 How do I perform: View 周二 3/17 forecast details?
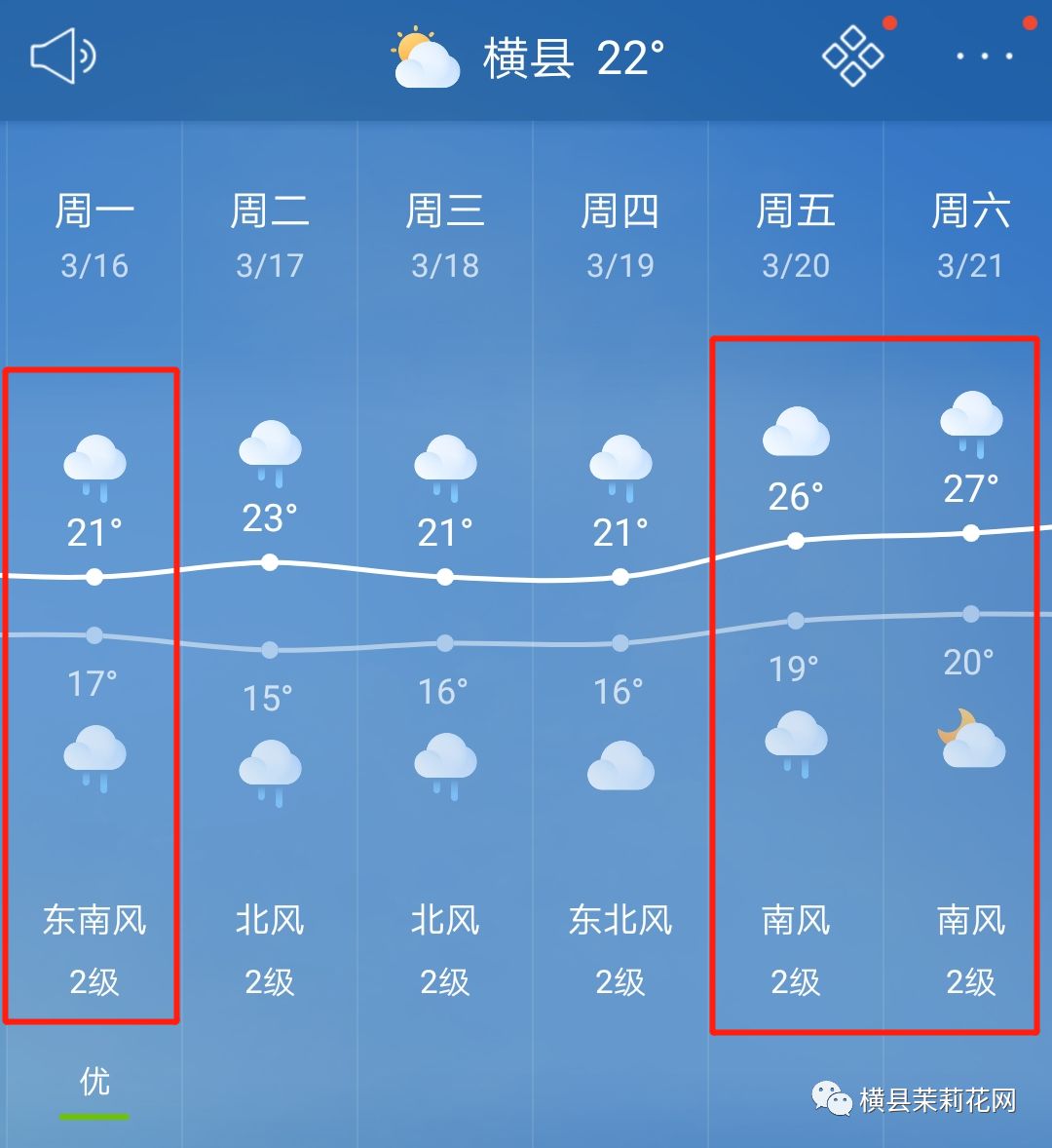tap(270, 234)
